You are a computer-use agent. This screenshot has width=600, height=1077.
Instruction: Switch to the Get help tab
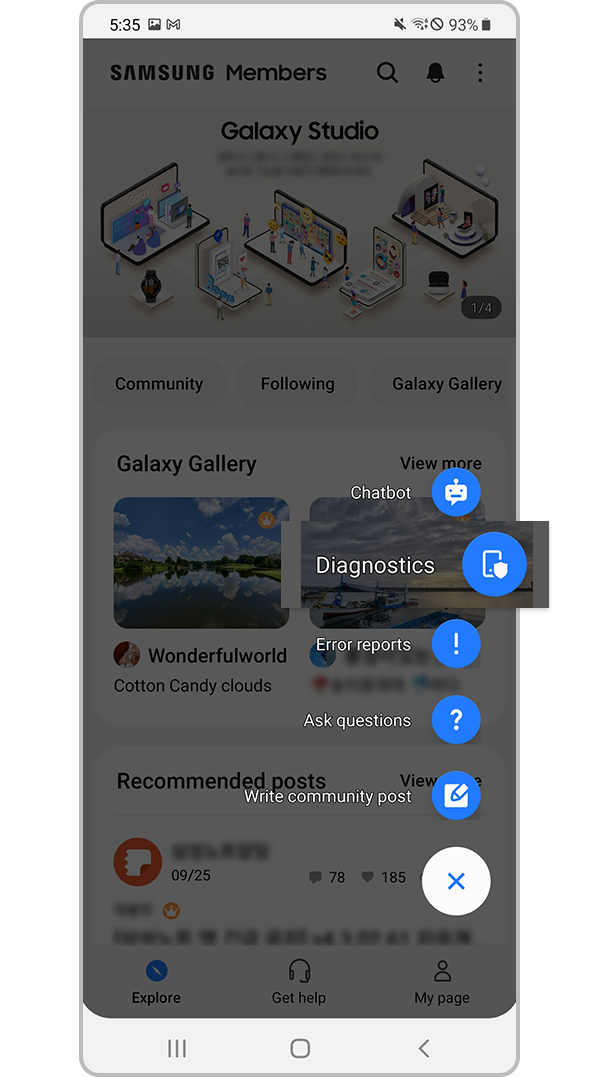pyautogui.click(x=299, y=980)
